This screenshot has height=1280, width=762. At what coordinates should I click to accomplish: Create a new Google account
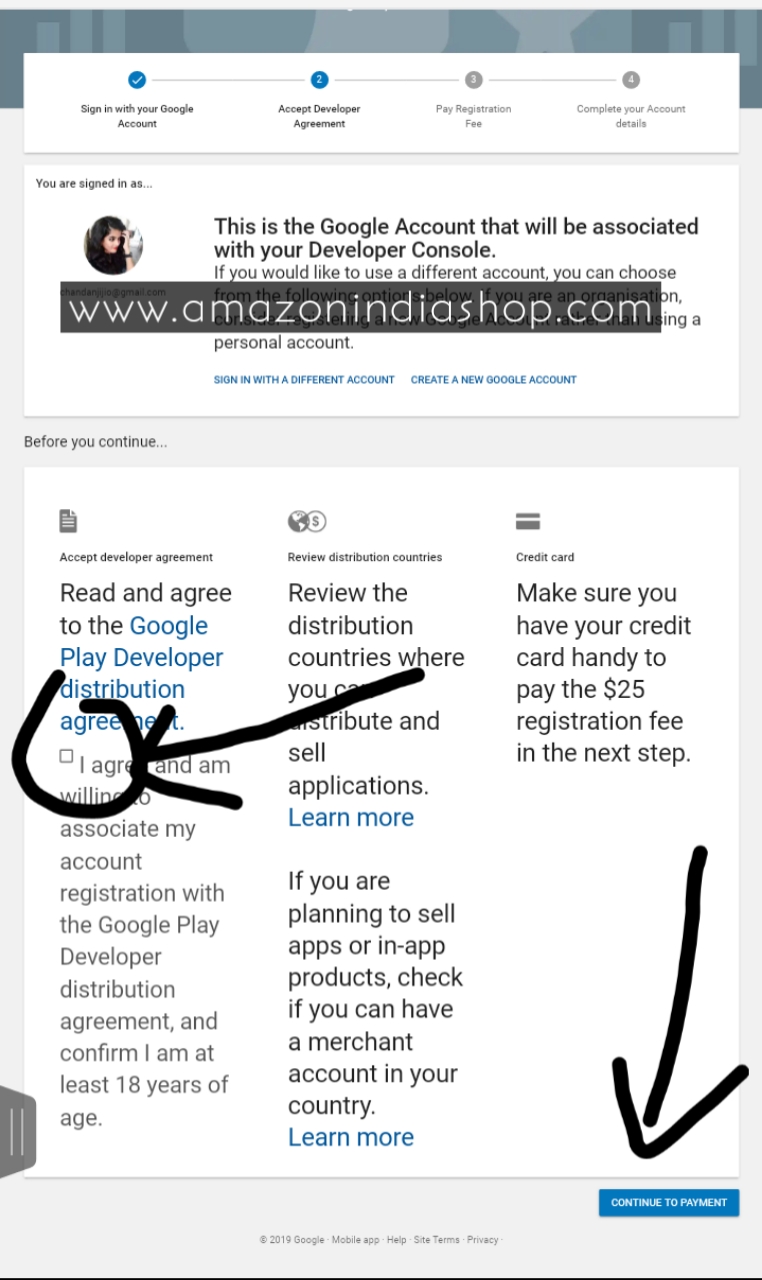(493, 380)
